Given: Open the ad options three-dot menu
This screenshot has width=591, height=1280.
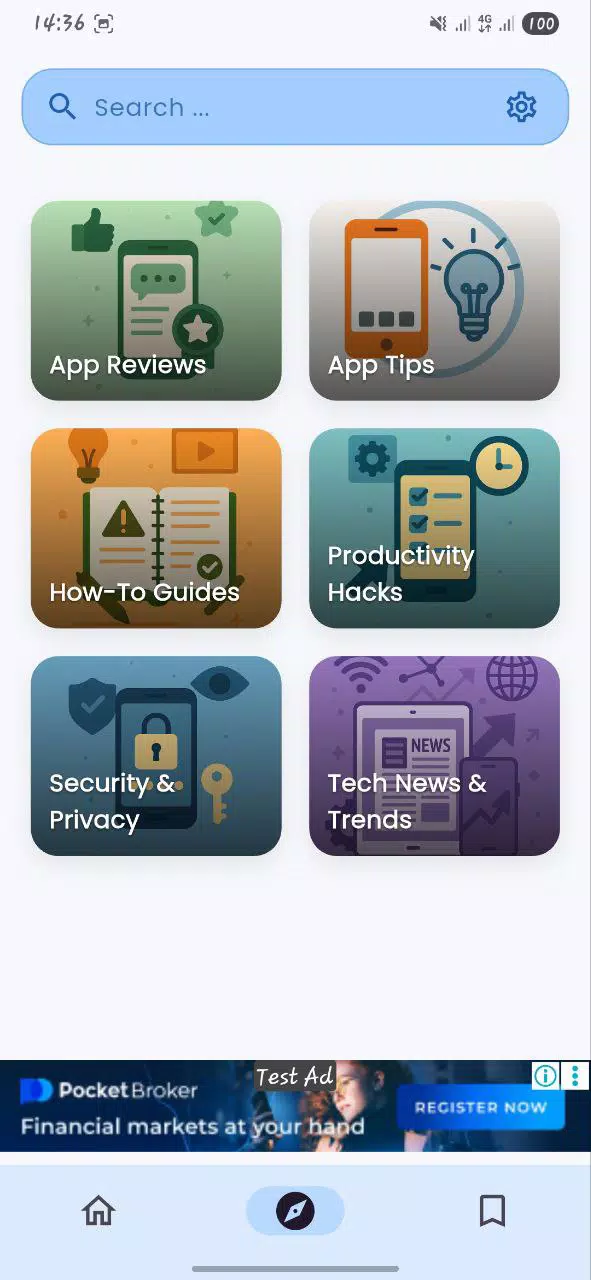Looking at the screenshot, I should (575, 1075).
